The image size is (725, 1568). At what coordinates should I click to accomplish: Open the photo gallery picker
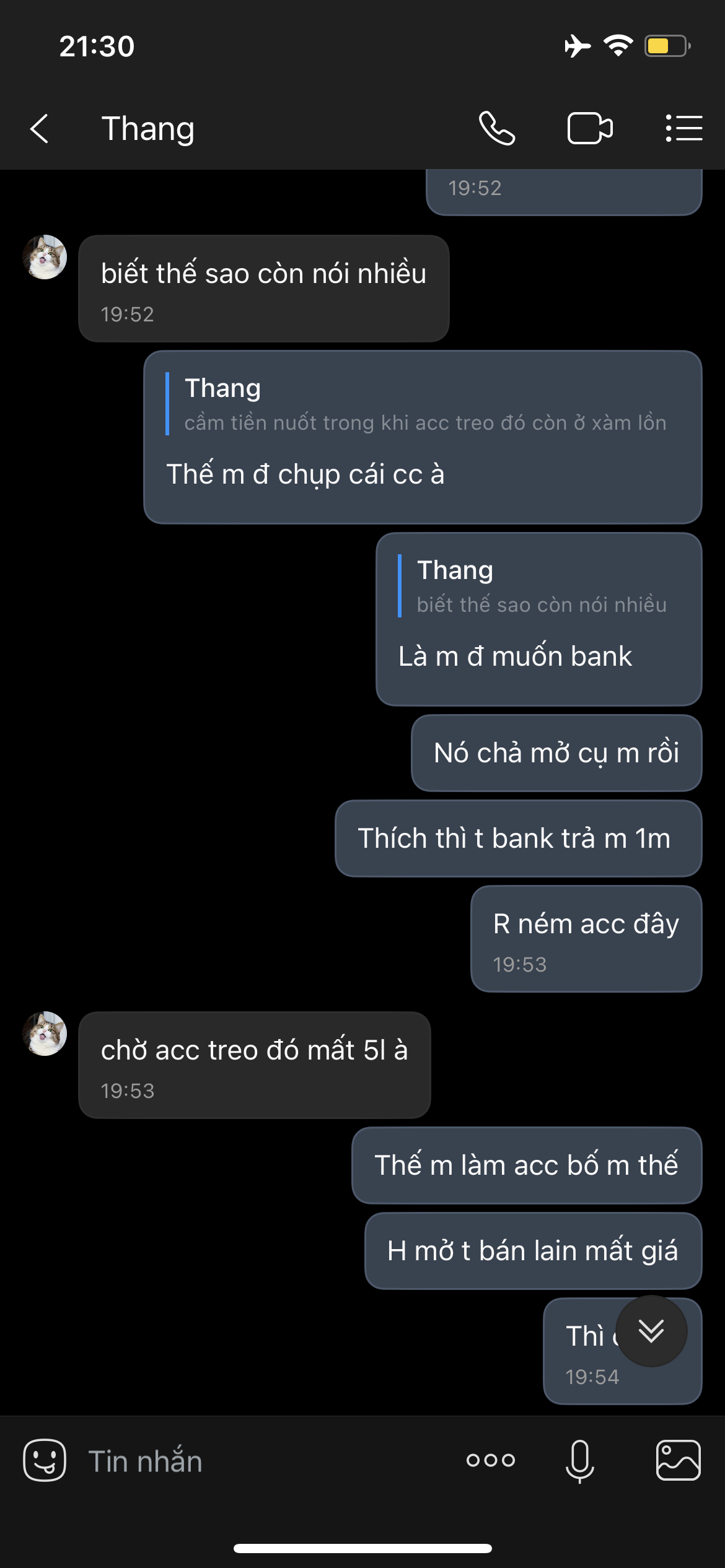point(678,1460)
